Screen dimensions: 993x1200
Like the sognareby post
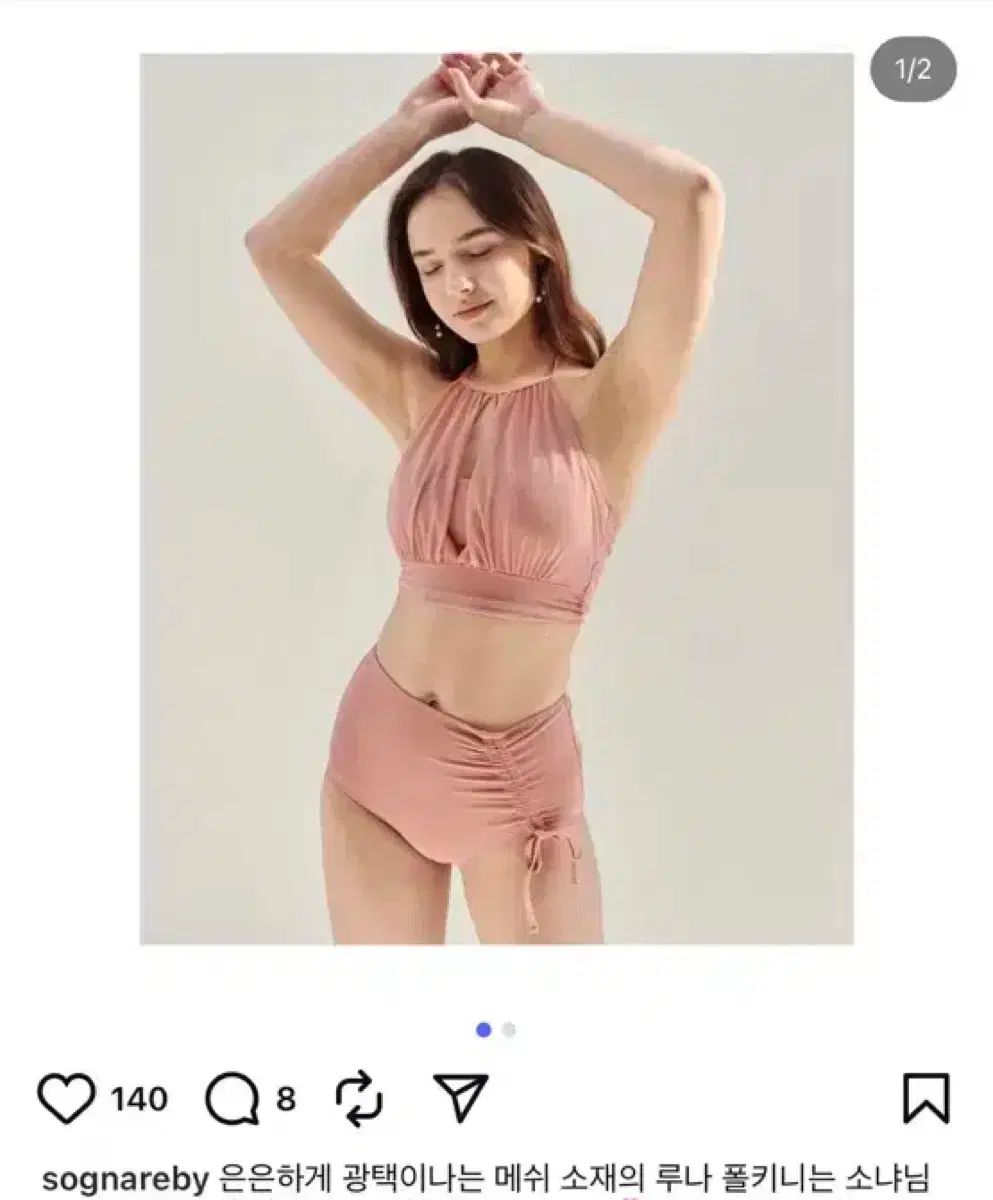coord(66,1099)
